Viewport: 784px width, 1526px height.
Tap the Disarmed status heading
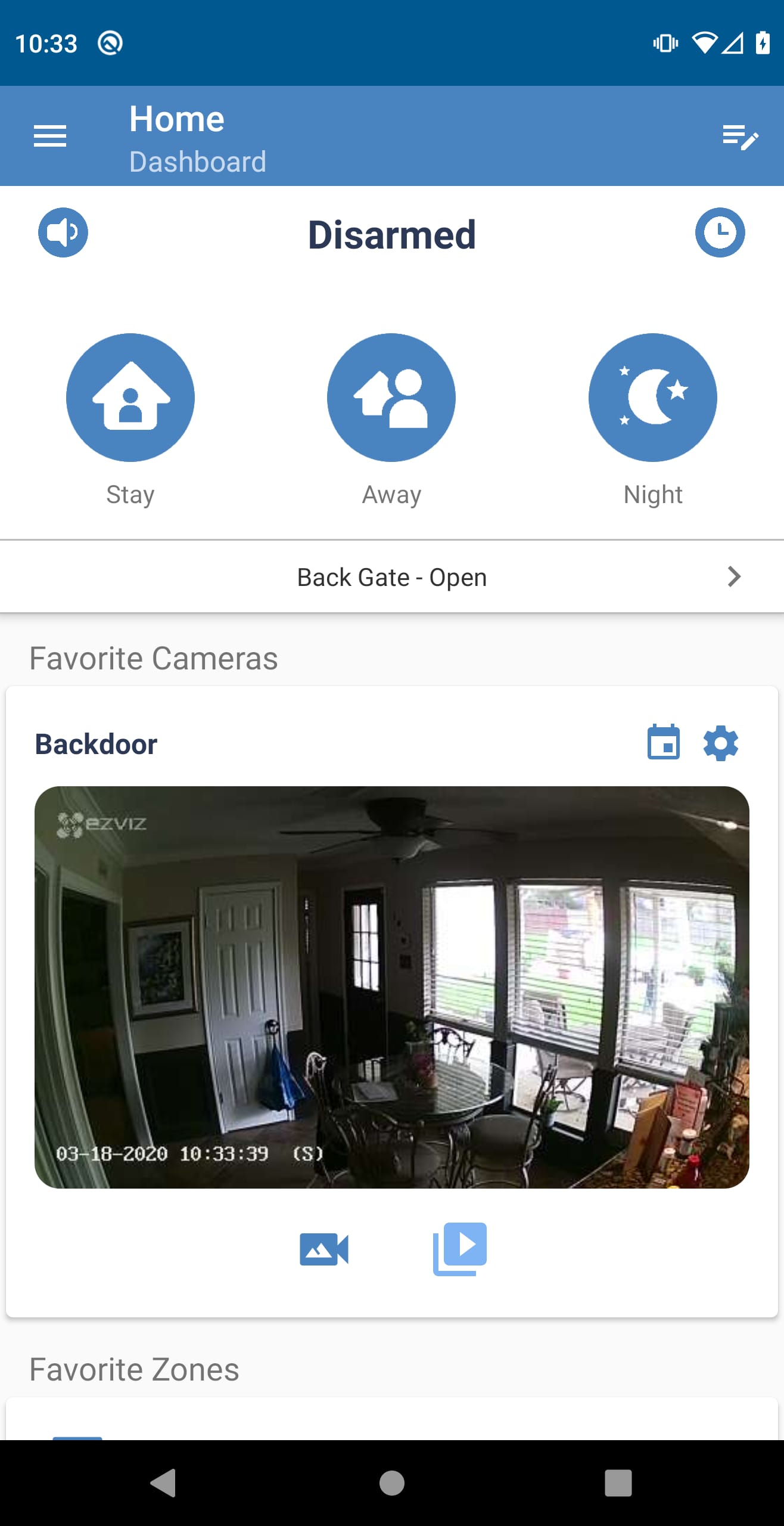[x=391, y=234]
